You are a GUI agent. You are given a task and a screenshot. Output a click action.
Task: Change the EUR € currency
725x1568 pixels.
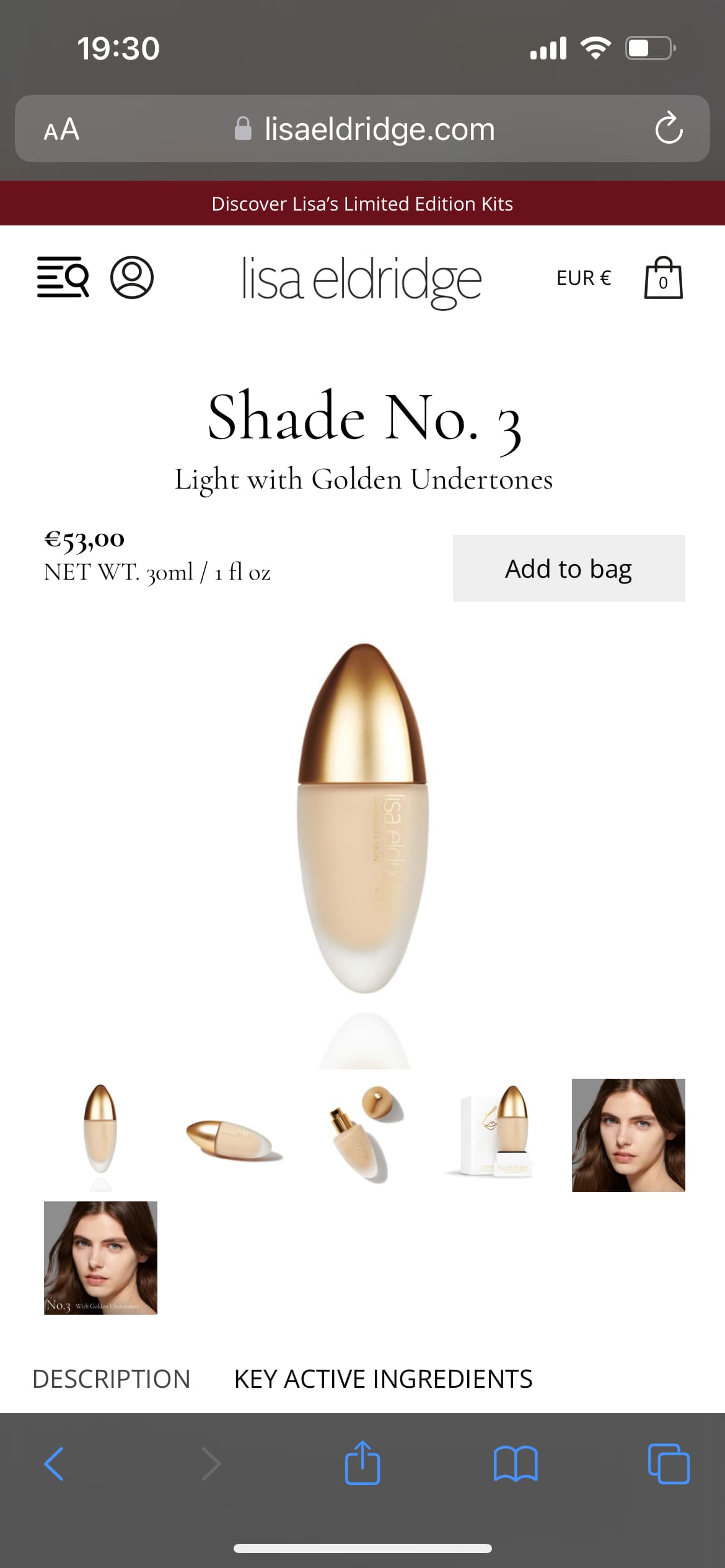coord(584,278)
